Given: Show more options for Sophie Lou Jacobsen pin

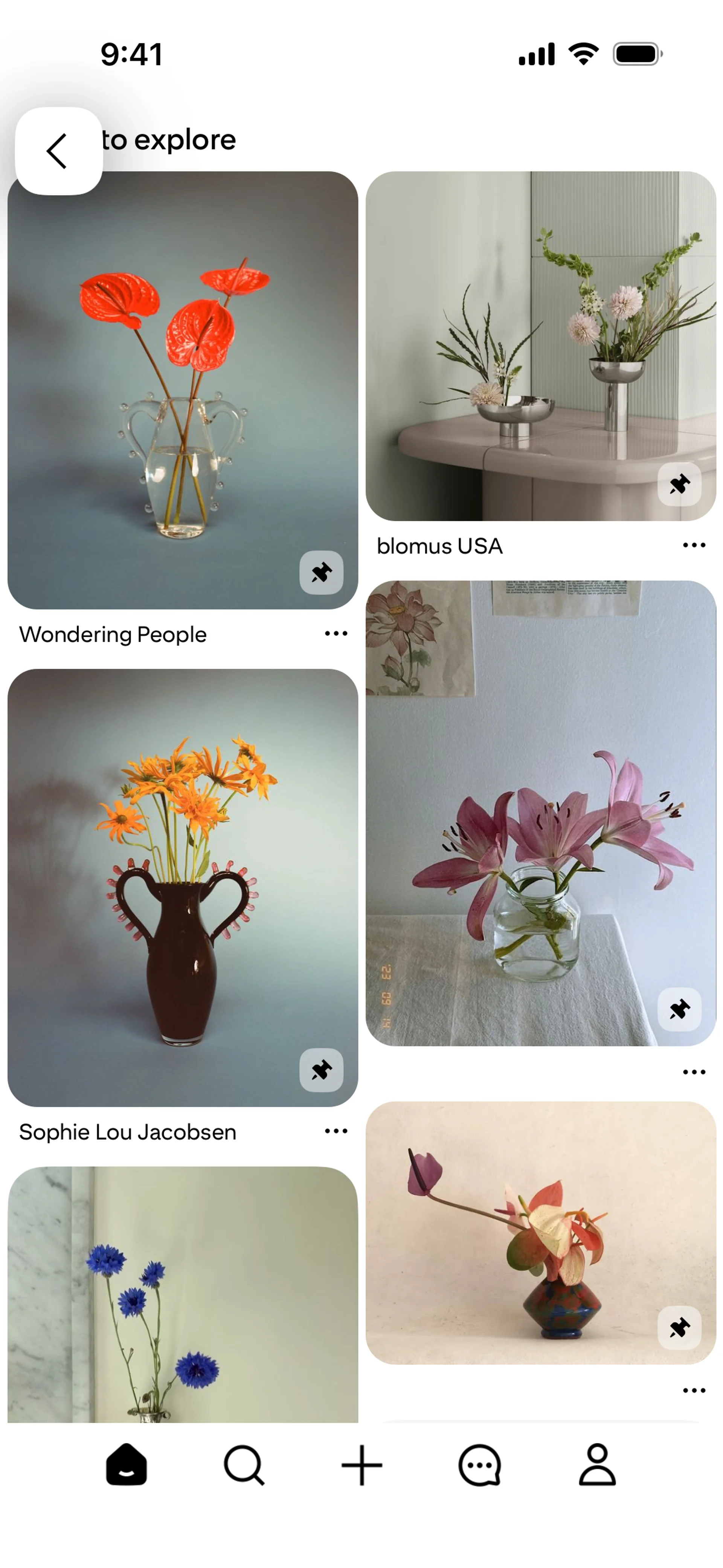Looking at the screenshot, I should tap(336, 1132).
